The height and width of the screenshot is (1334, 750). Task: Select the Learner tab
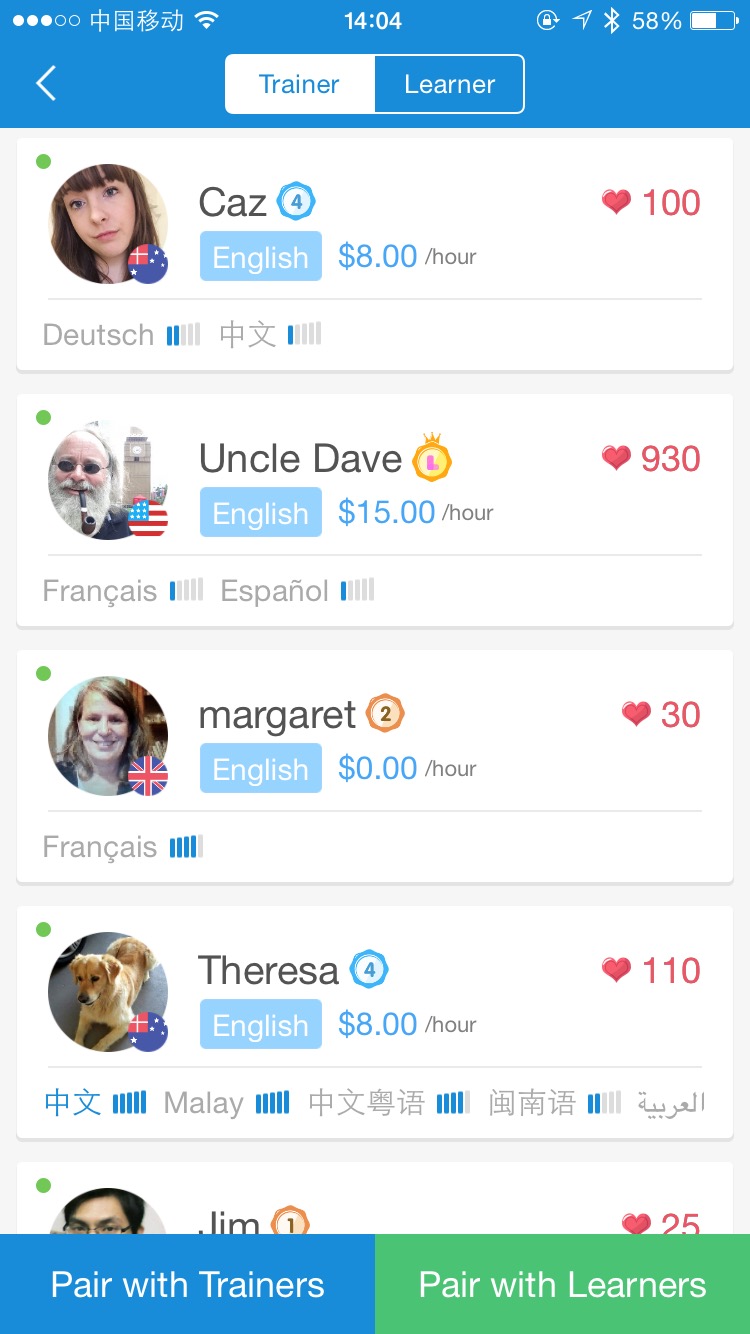(x=449, y=84)
